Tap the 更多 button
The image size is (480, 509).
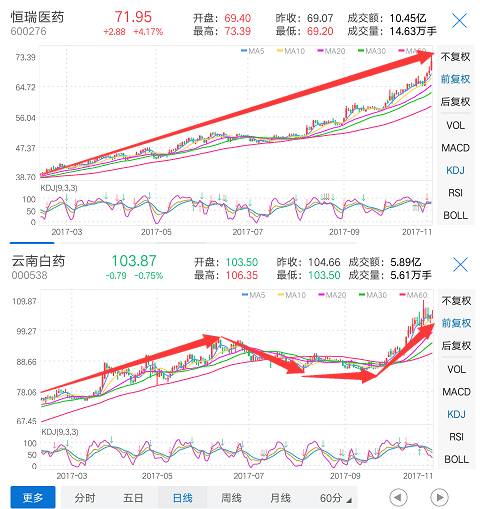tap(33, 497)
